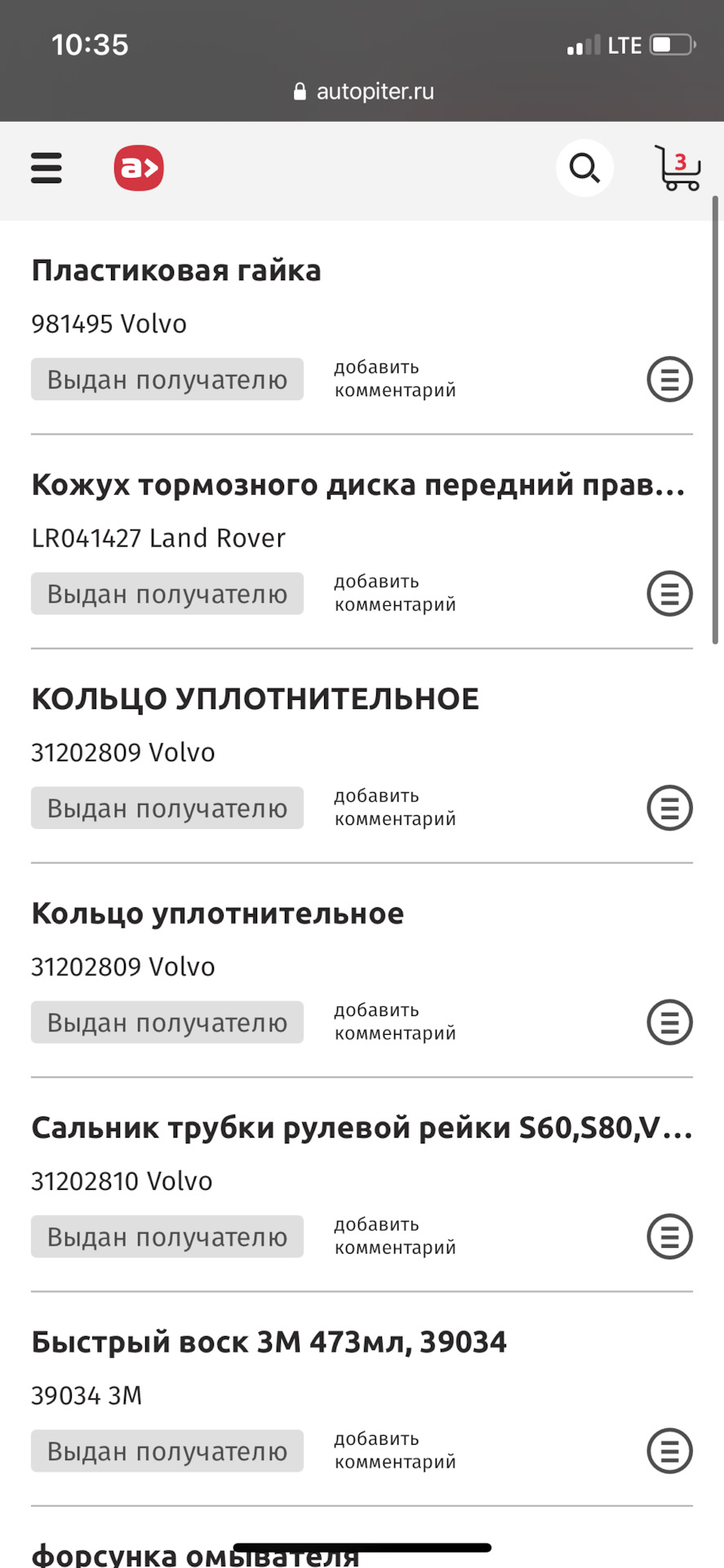Tap status badge Выдан получателю for Пластиковая гайка
The height and width of the screenshot is (1568, 724).
point(167,379)
